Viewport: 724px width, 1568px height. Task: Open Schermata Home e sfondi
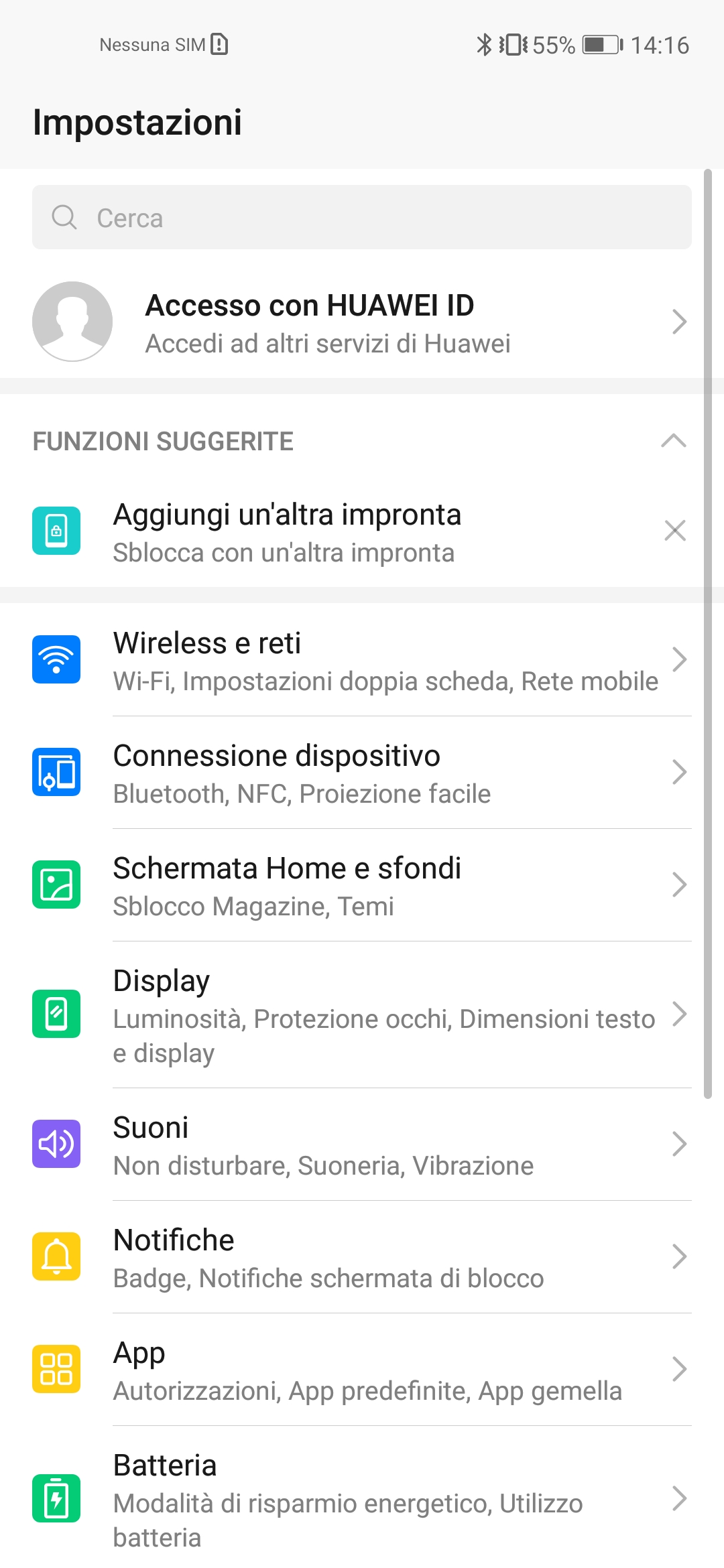coord(362,885)
